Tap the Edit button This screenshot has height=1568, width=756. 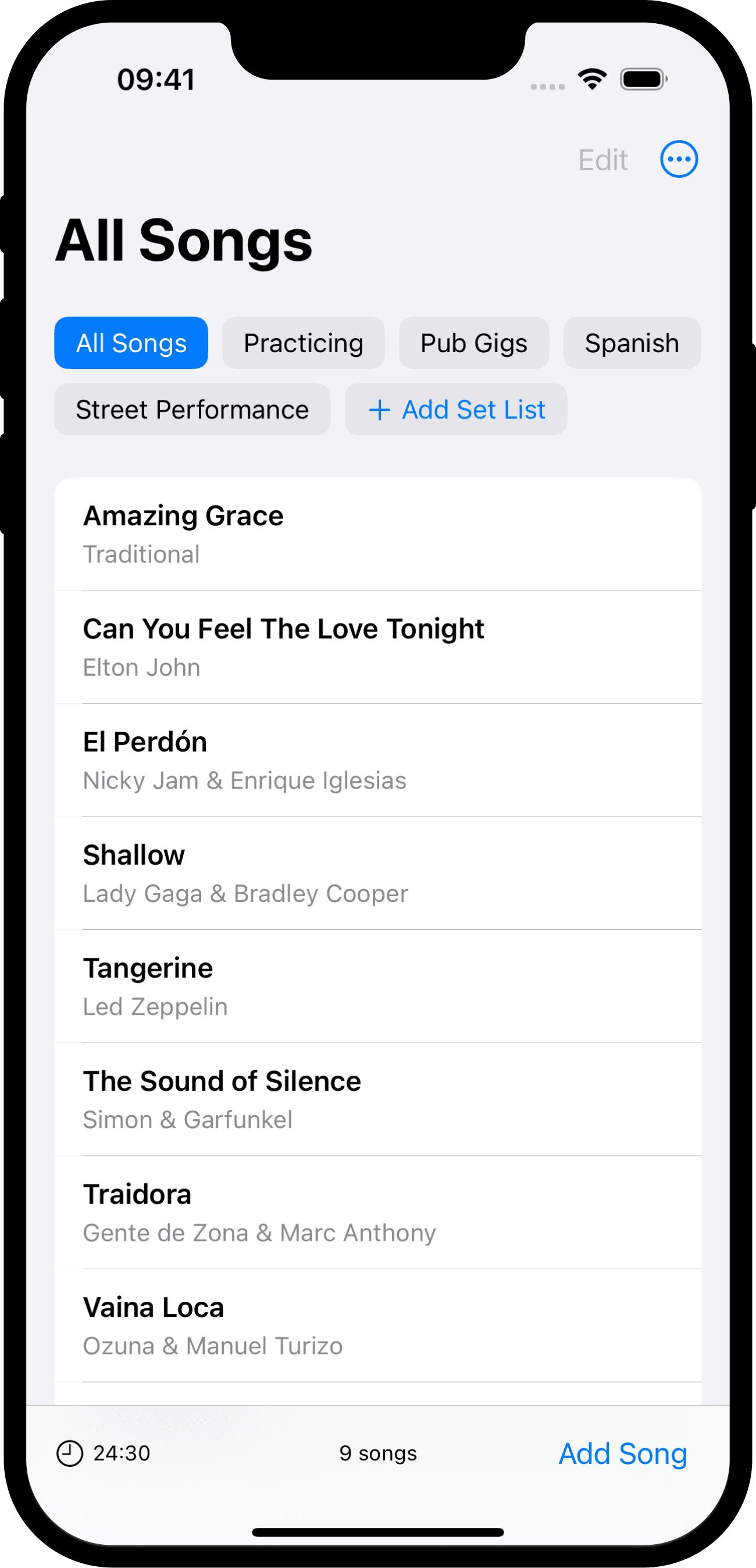tap(602, 160)
